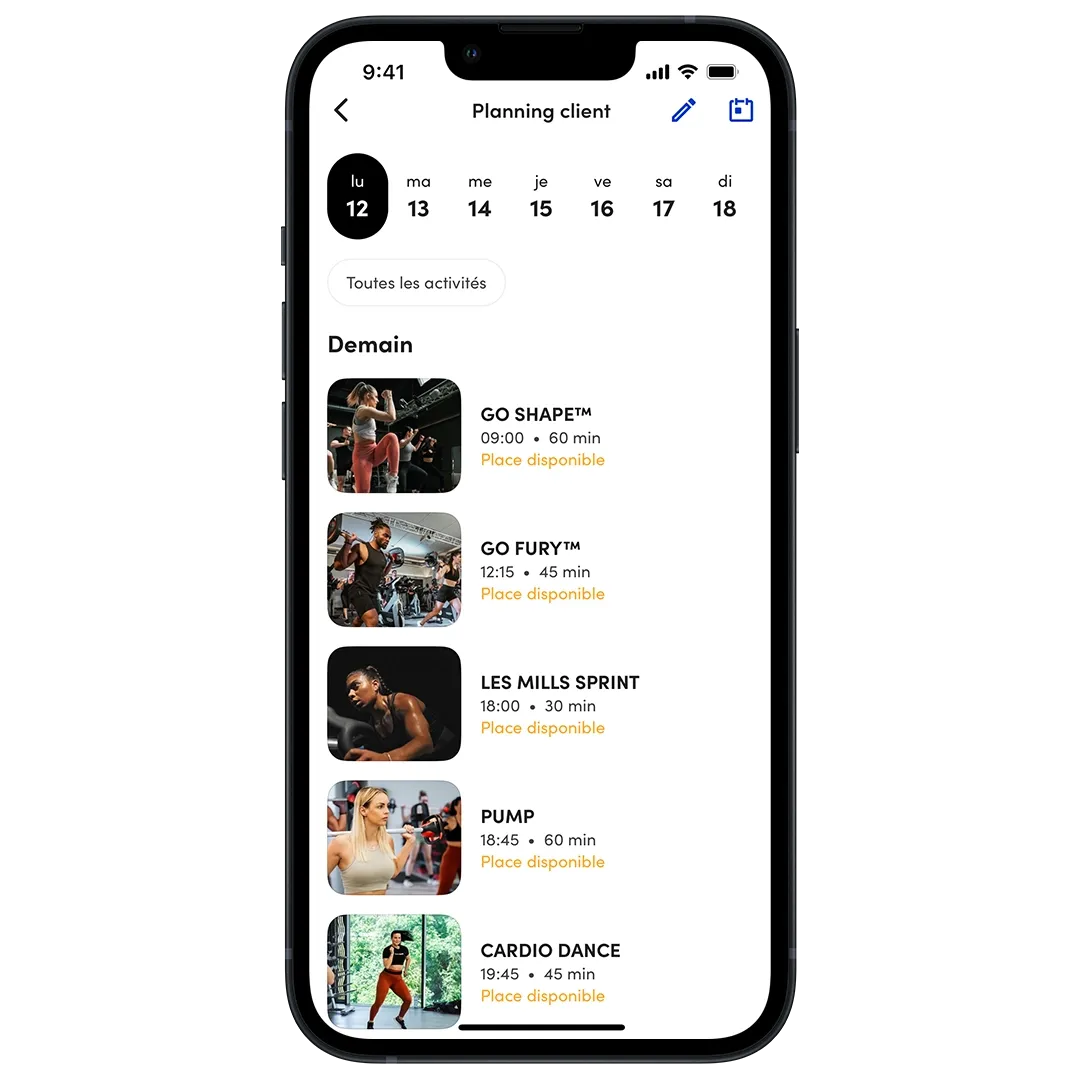Switch to Saturday 17
This screenshot has height=1080, width=1080.
pyautogui.click(x=663, y=196)
